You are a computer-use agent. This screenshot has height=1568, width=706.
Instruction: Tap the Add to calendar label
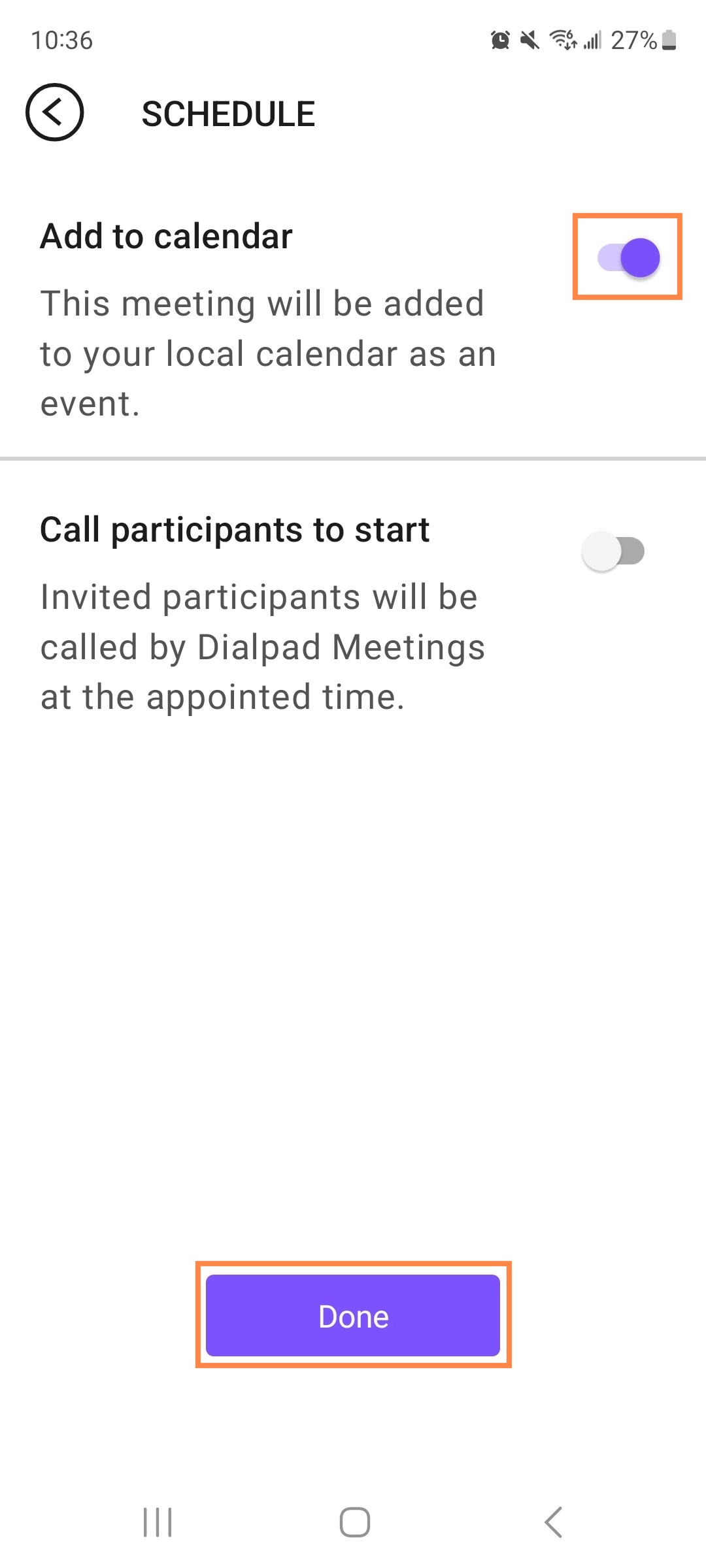click(165, 237)
